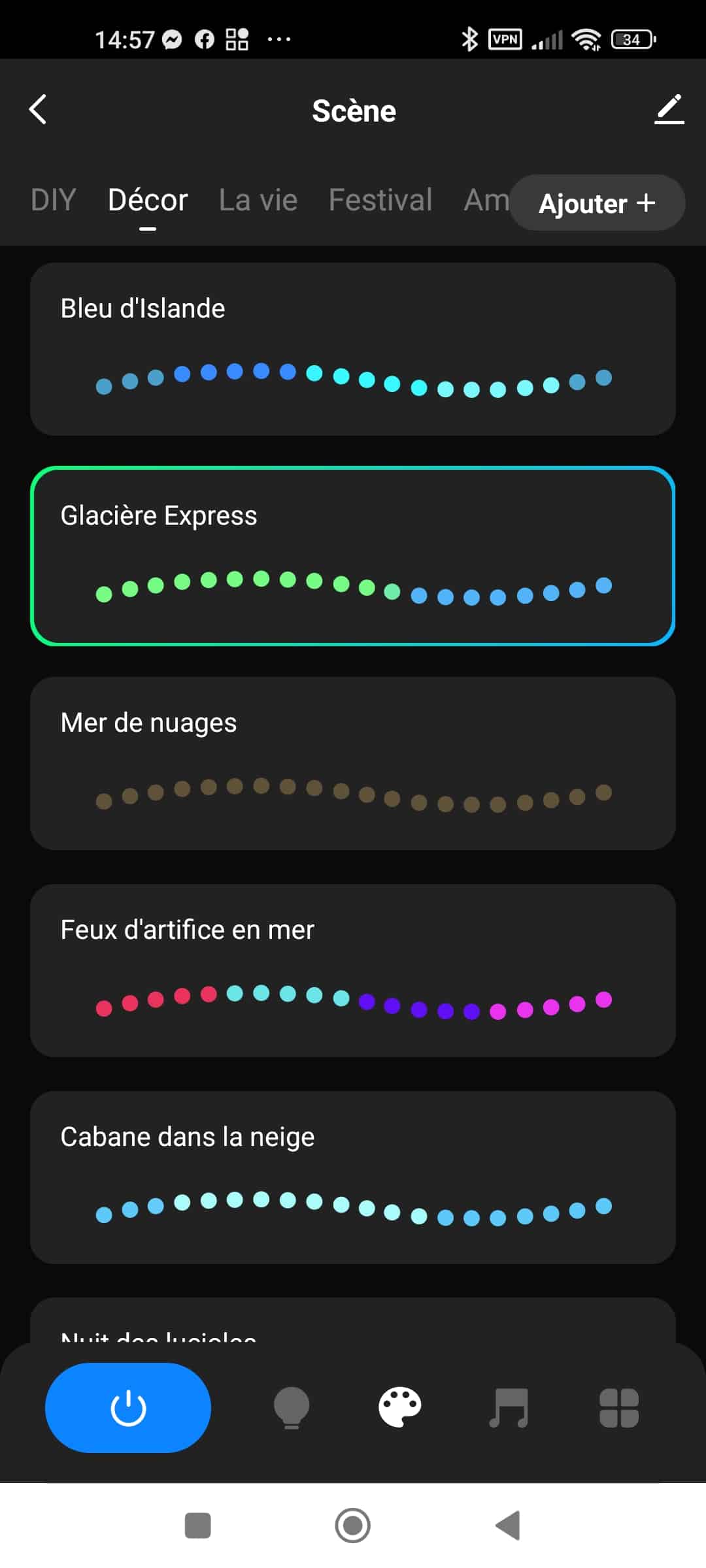Switch to the La vie tab

coord(258,200)
